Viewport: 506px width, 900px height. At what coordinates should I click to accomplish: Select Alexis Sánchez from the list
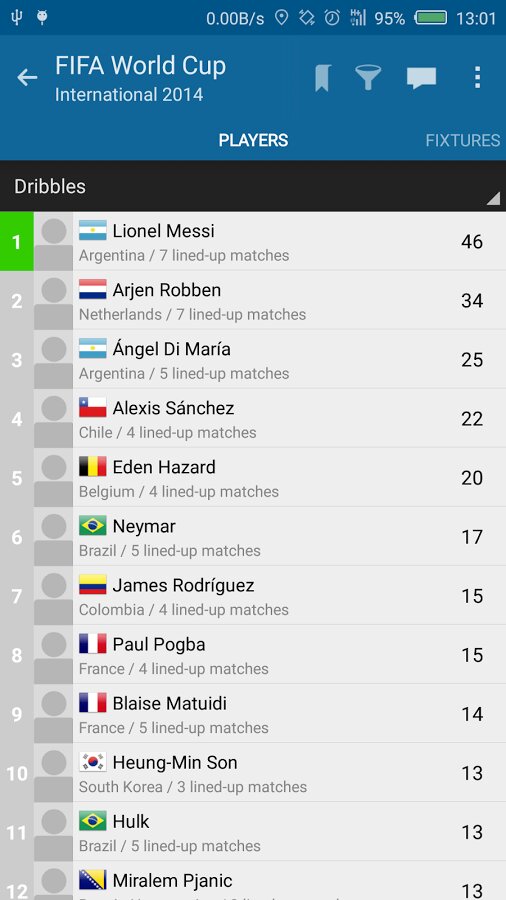253,419
